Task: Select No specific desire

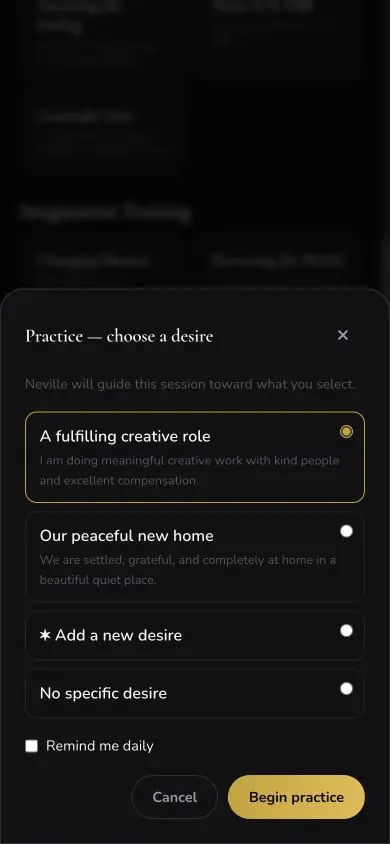Action: click(x=195, y=693)
